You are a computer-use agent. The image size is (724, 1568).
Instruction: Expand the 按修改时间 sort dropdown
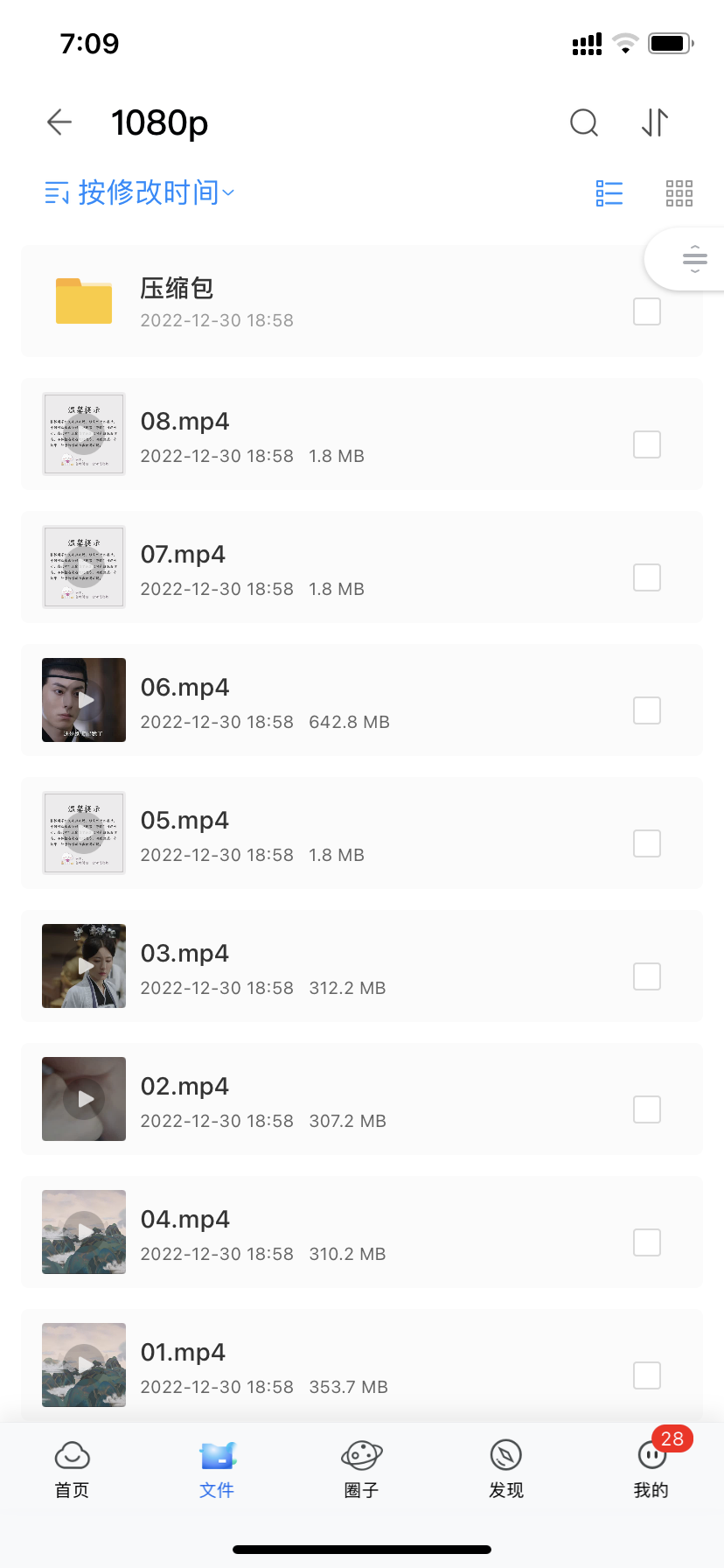(140, 192)
